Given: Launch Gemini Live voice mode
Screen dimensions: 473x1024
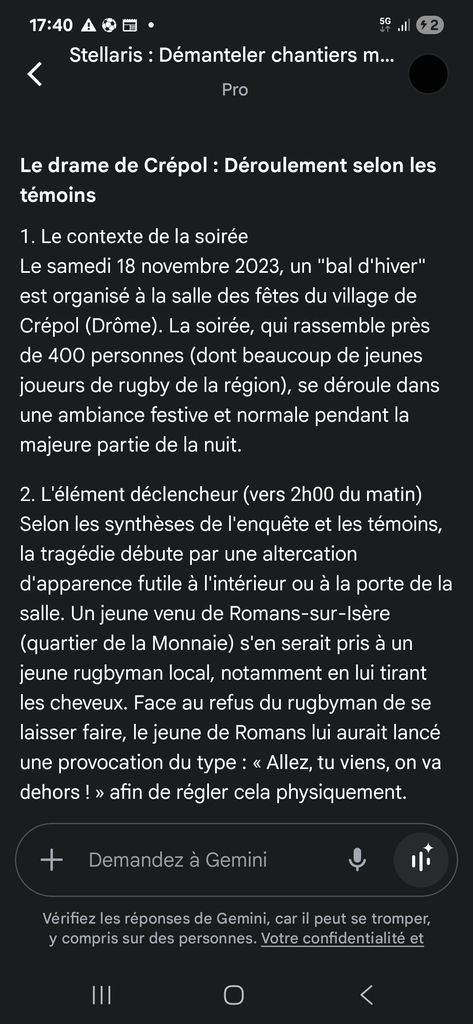Looking at the screenshot, I should coord(421,859).
